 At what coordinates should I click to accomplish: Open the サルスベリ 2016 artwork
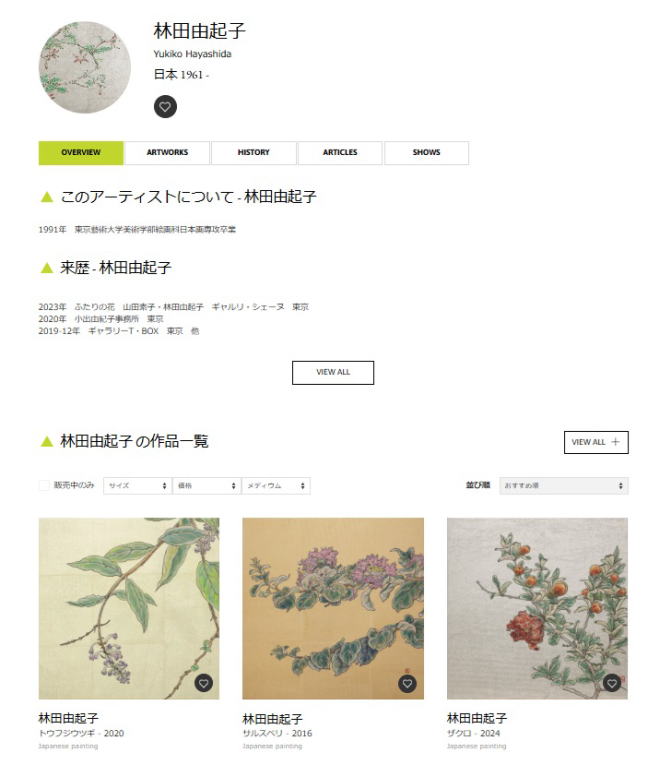333,608
